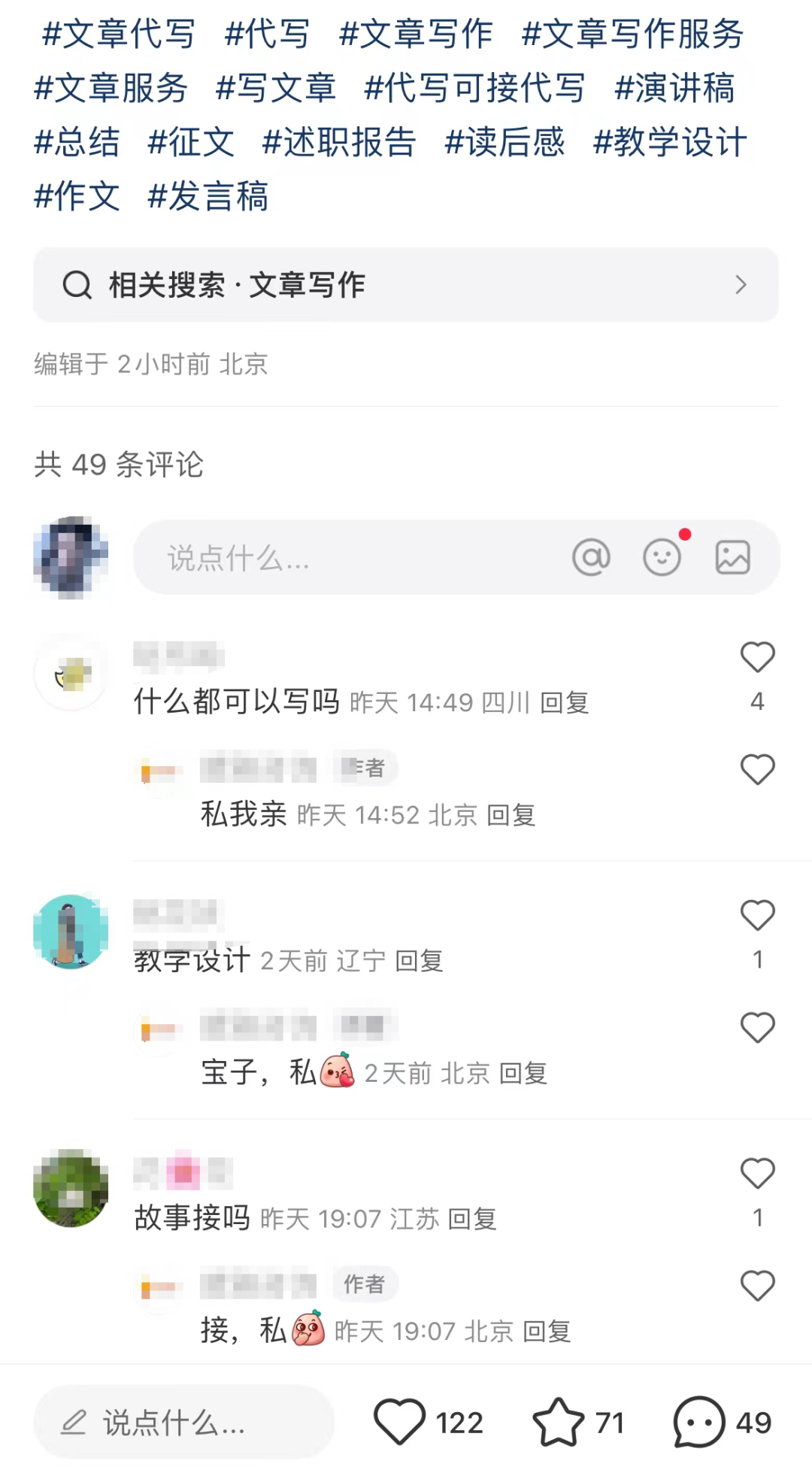Screen dimensions: 812x1476
Task: Like this post with 122 likes
Action: point(400,1422)
